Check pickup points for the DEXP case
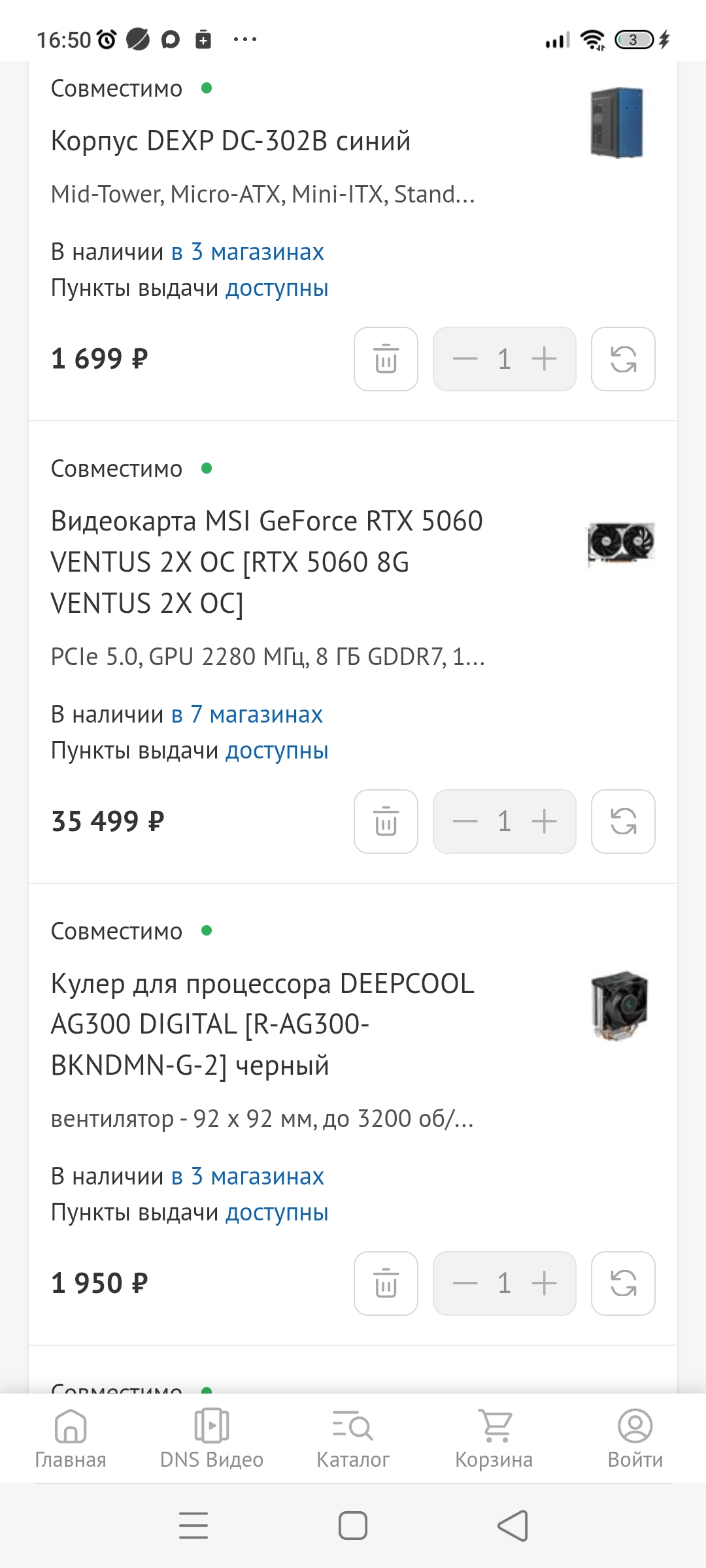Screen dimensions: 706x1568 click(x=277, y=288)
